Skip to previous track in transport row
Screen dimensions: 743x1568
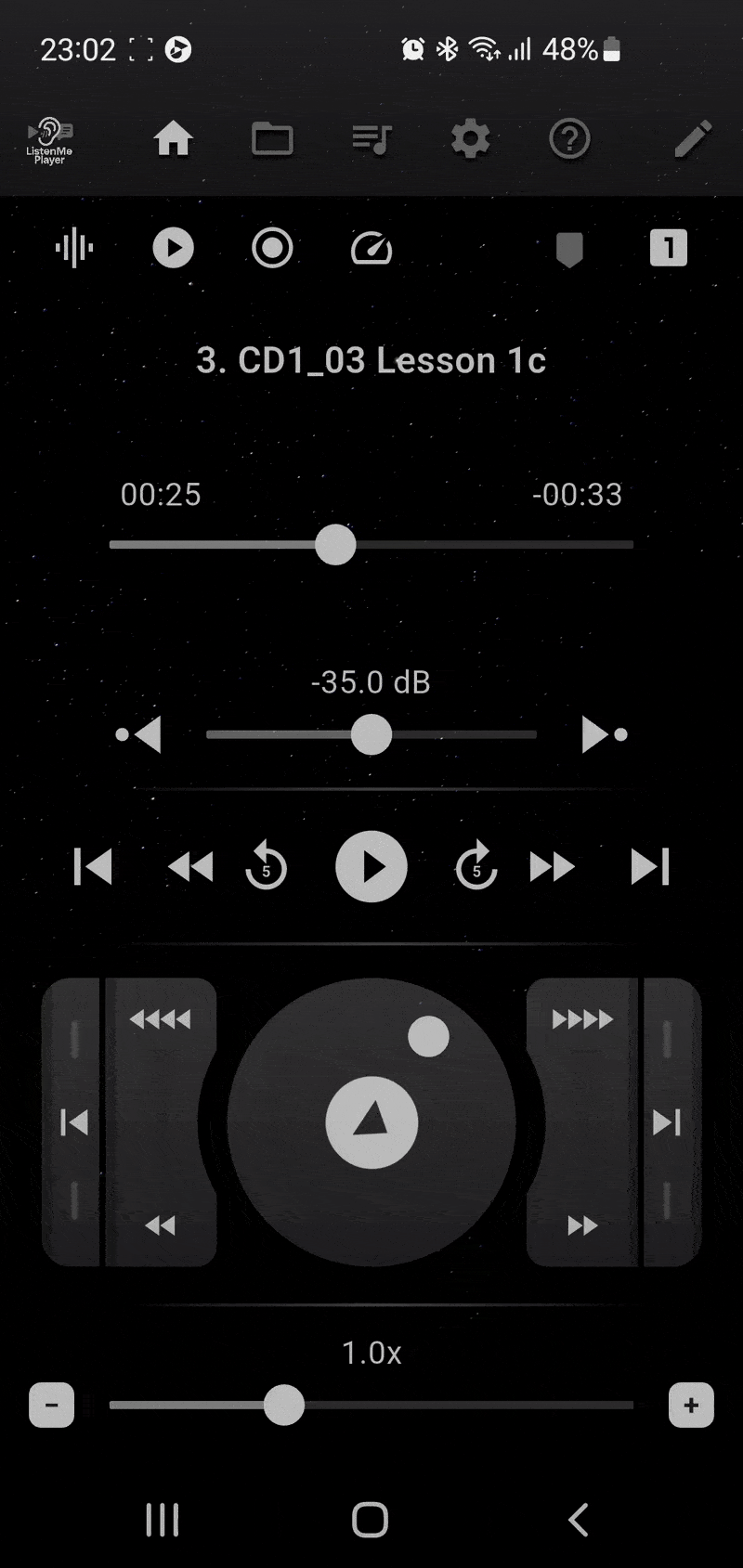(x=93, y=867)
